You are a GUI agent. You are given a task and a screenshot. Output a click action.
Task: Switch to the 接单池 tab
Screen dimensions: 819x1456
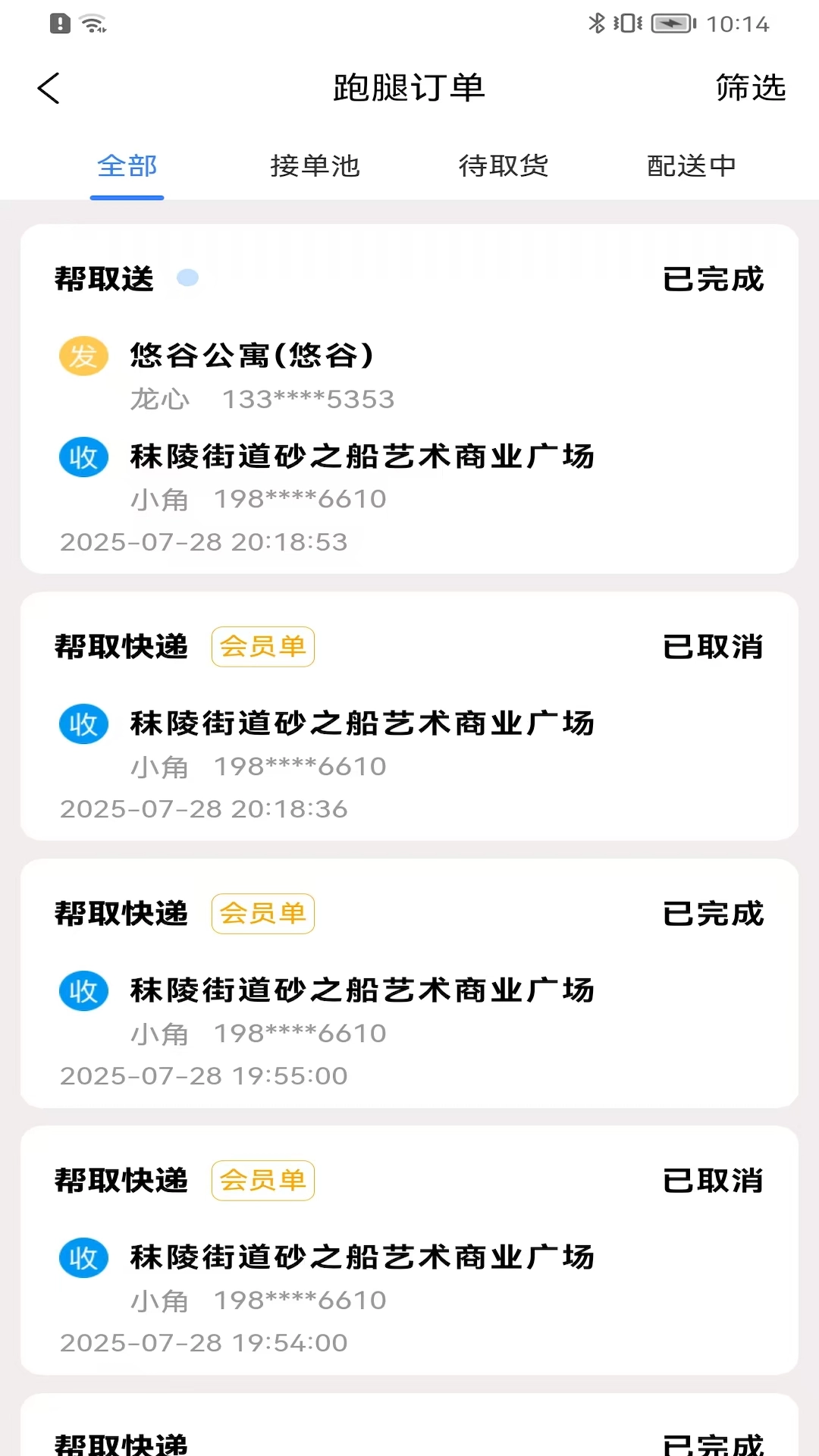315,166
